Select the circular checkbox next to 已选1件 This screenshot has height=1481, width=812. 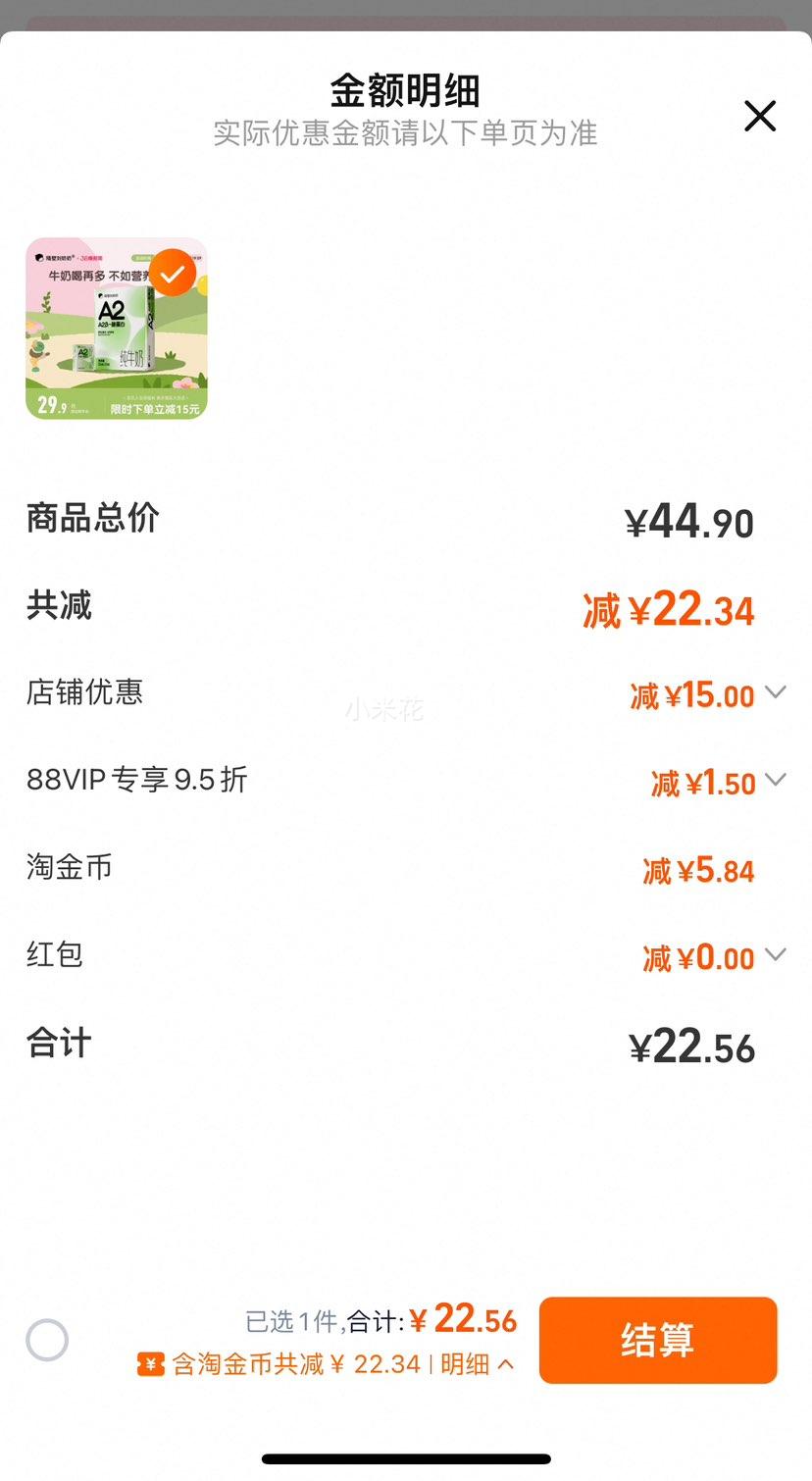tap(47, 1339)
